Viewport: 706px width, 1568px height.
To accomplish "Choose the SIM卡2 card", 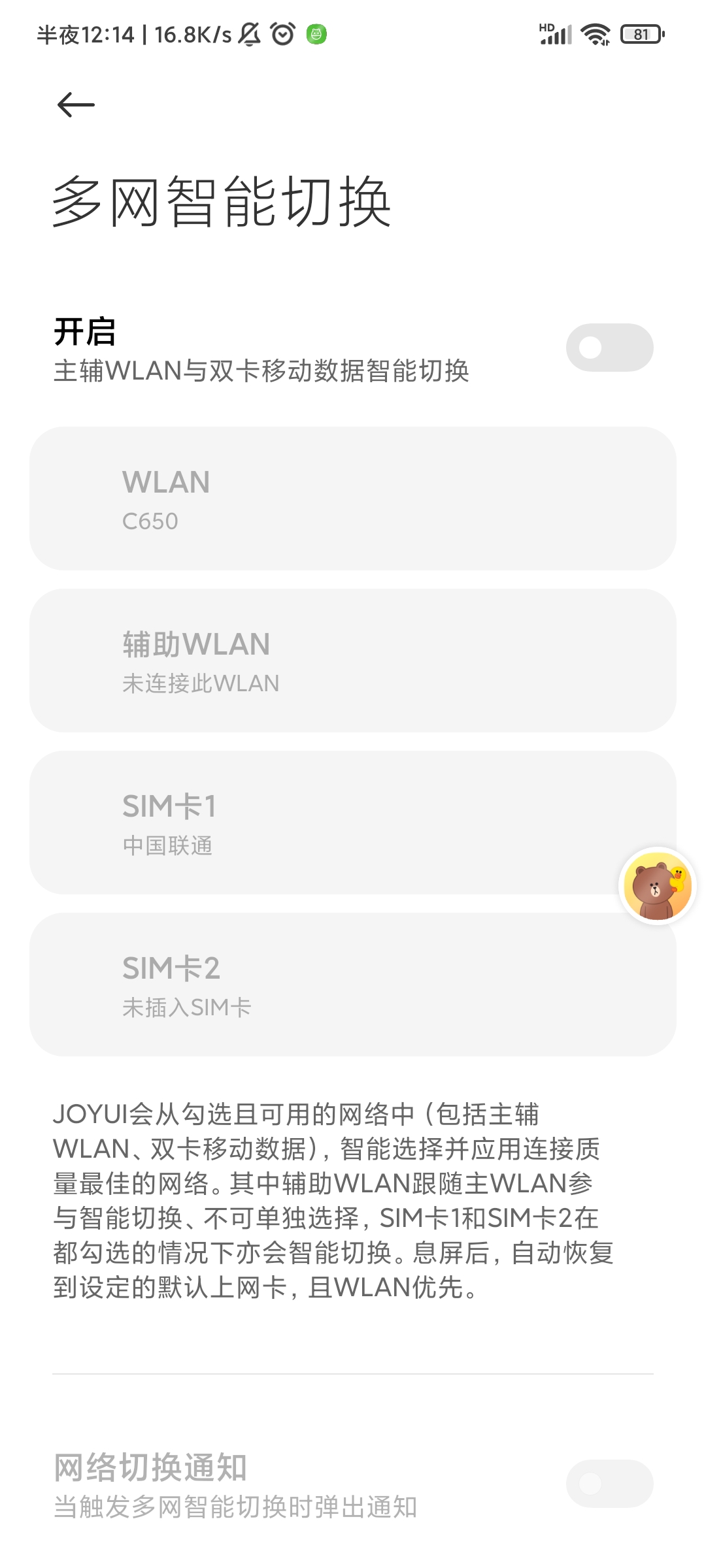I will pyautogui.click(x=353, y=985).
